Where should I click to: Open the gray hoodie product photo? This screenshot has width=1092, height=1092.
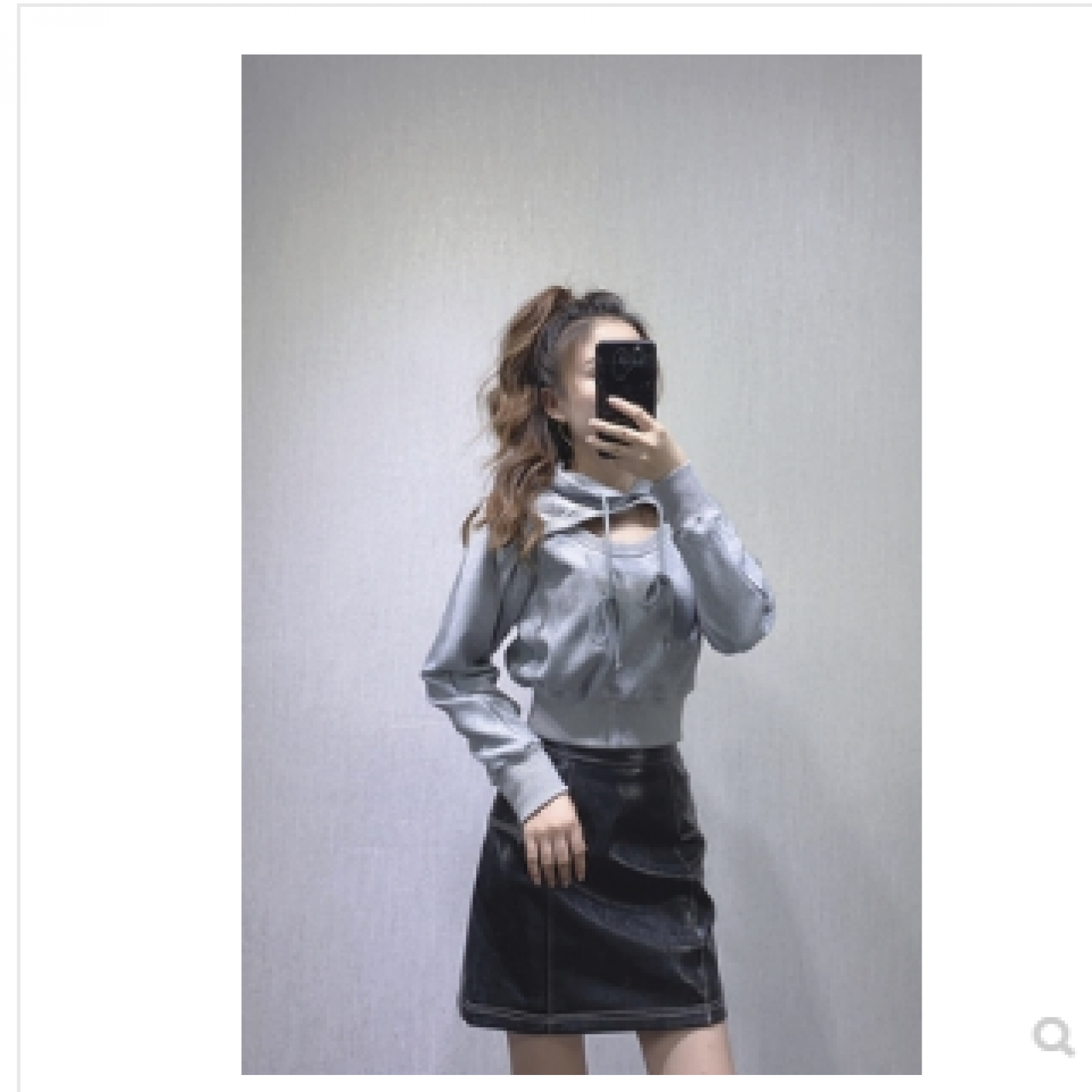581,564
